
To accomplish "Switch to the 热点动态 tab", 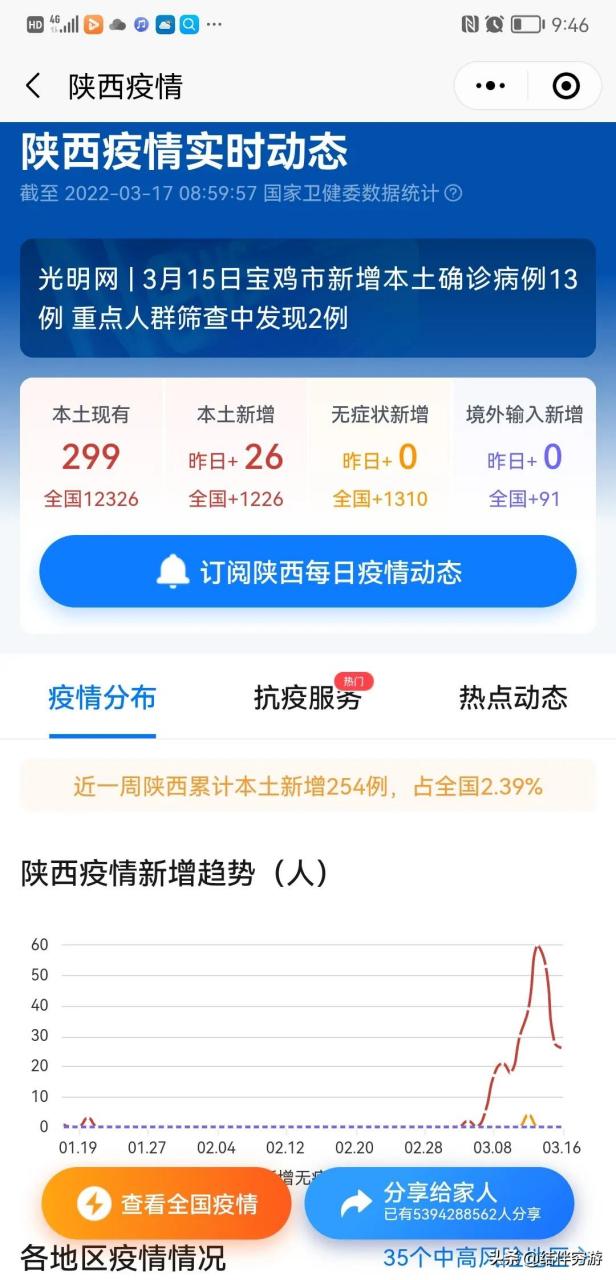I will 513,698.
